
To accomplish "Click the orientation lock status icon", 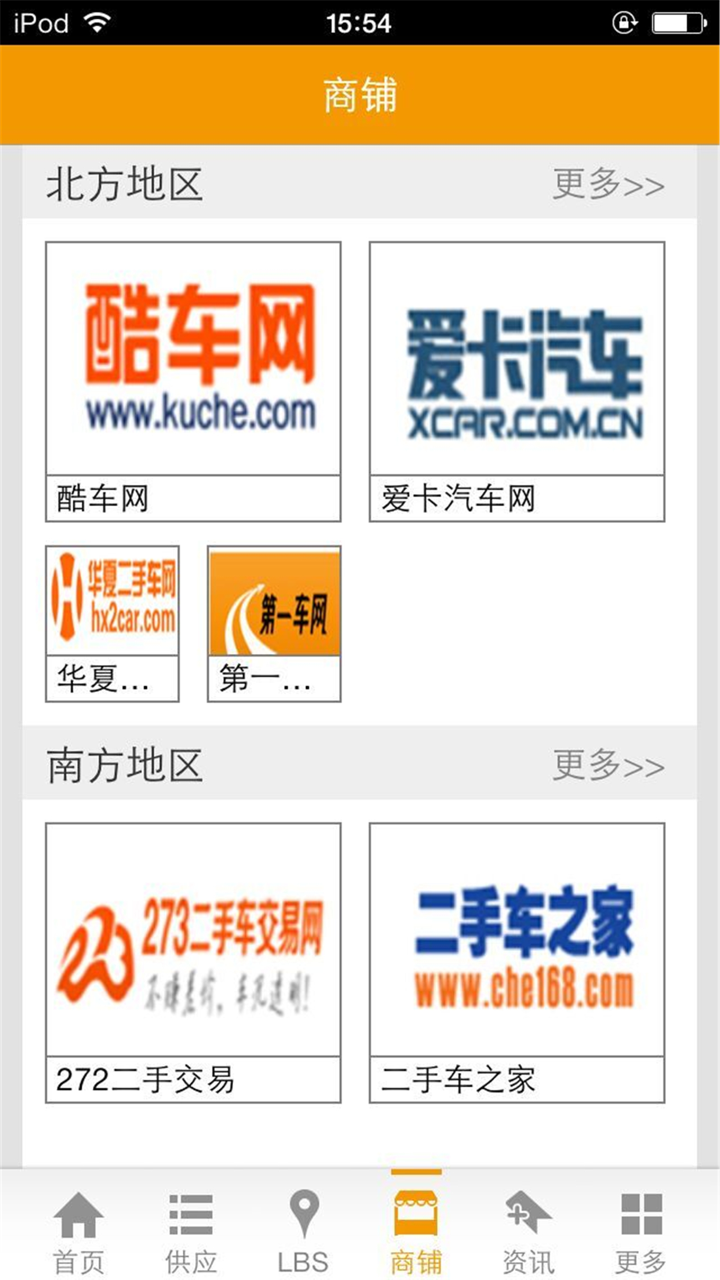I will pos(624,22).
